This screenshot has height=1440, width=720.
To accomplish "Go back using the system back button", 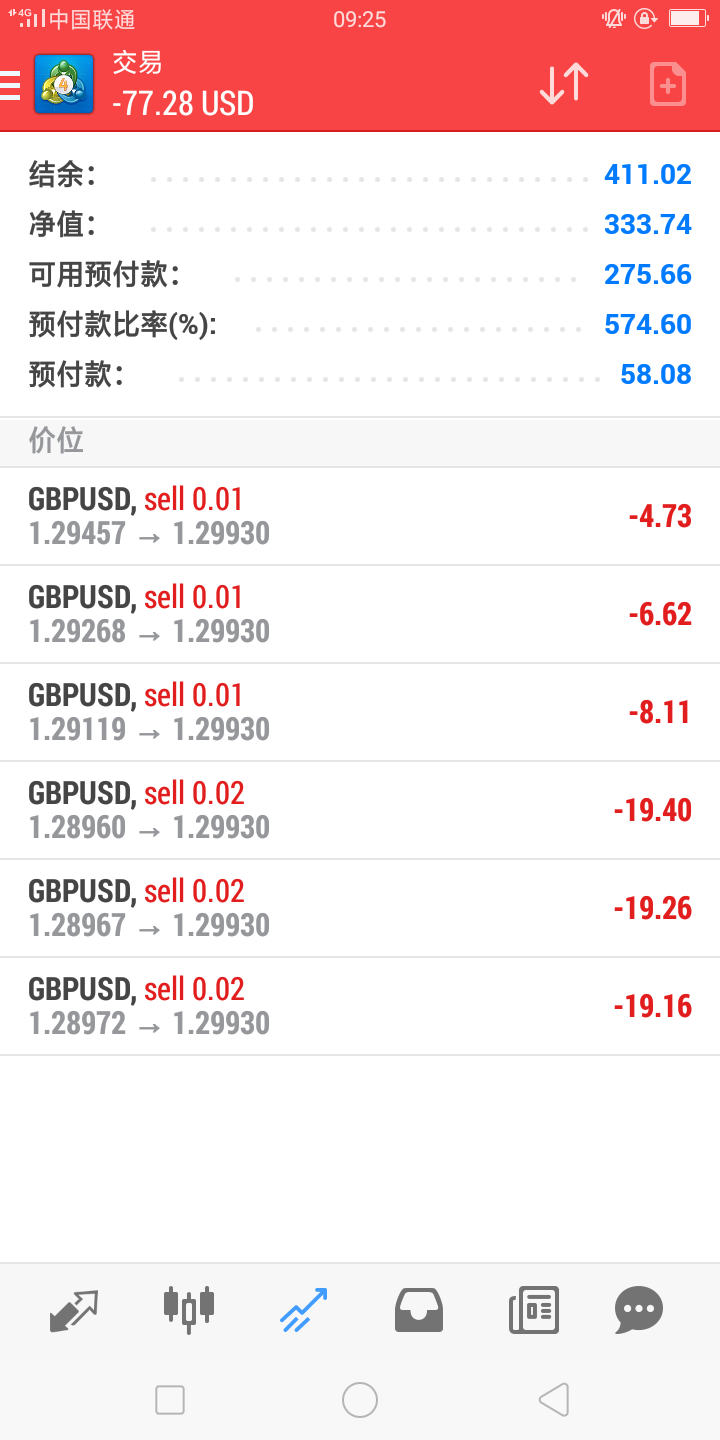I will (x=553, y=1400).
